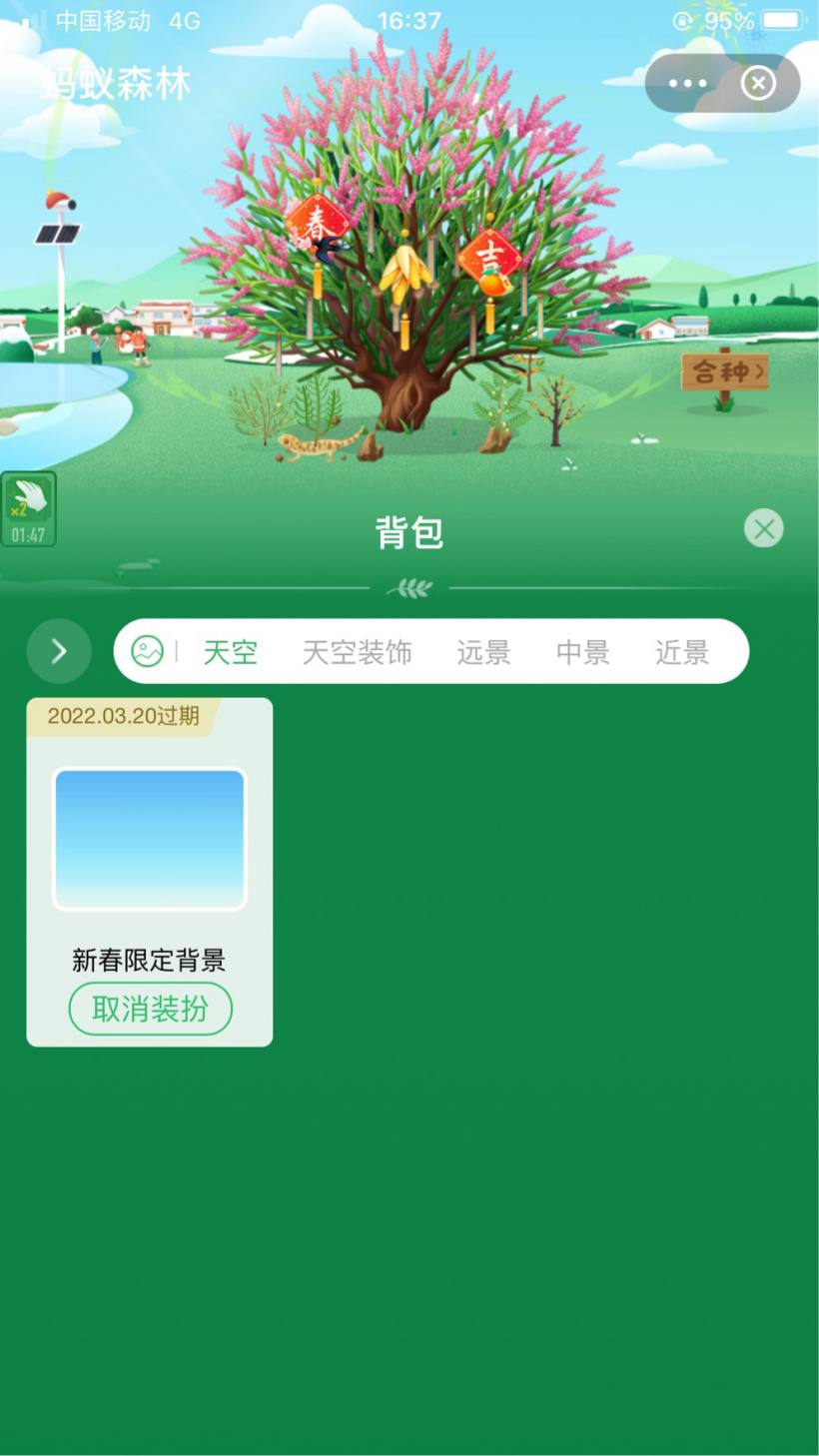Switch to the 天空装饰 tab
This screenshot has width=819, height=1456.
pos(358,651)
